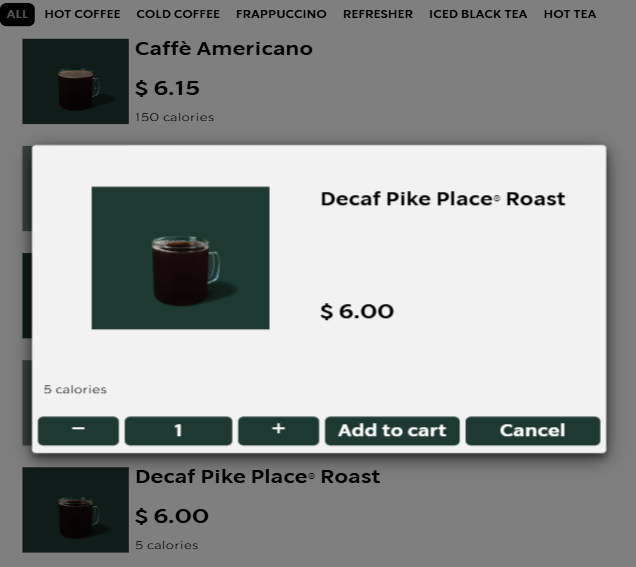636x567 pixels.
Task: Switch to the HOT COFFEE tab
Action: pos(82,14)
